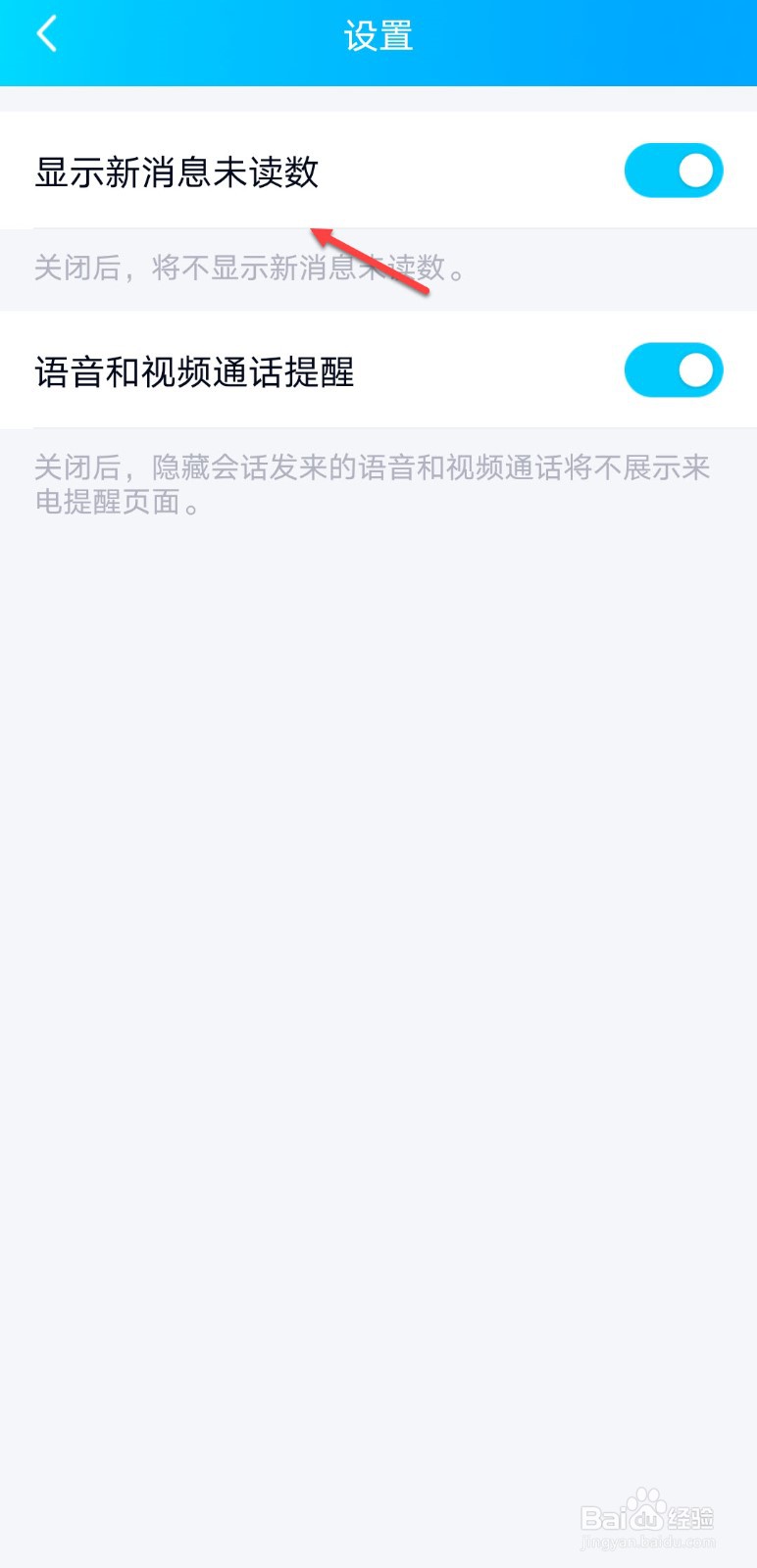Select the call reminder description text
The image size is (757, 1568).
(373, 485)
